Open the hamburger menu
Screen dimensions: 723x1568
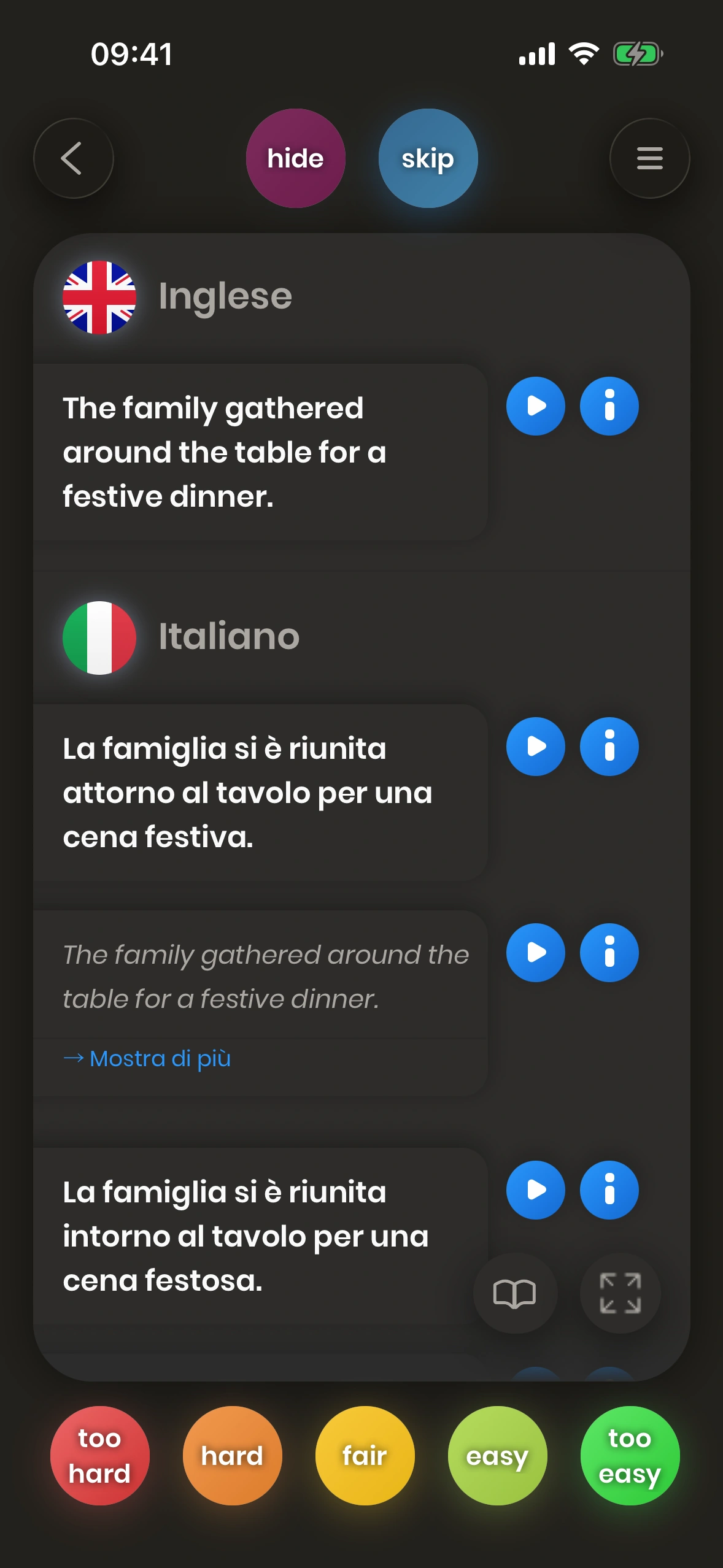pos(649,158)
